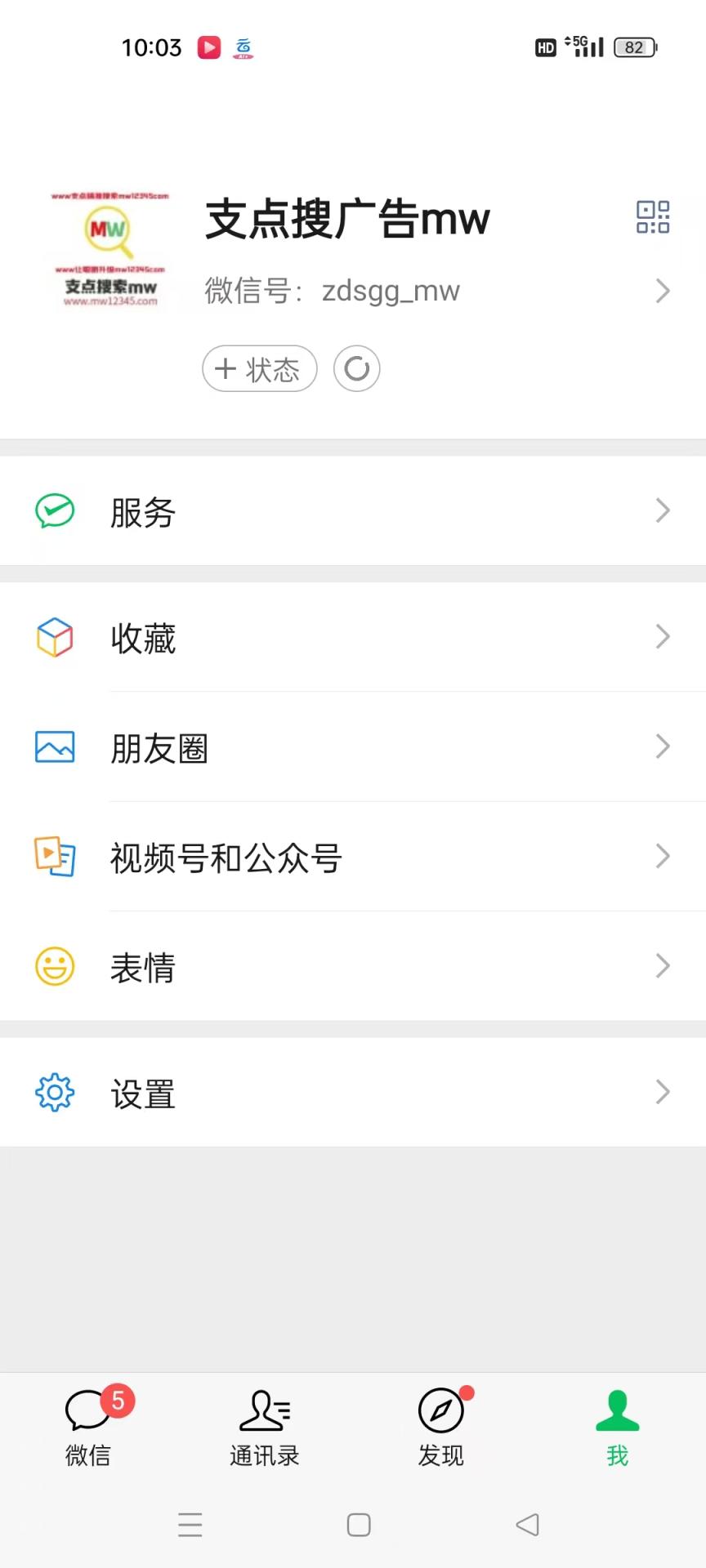This screenshot has height=1568, width=706.
Task: Tap the refresh circle icon beside status button
Action: [356, 368]
